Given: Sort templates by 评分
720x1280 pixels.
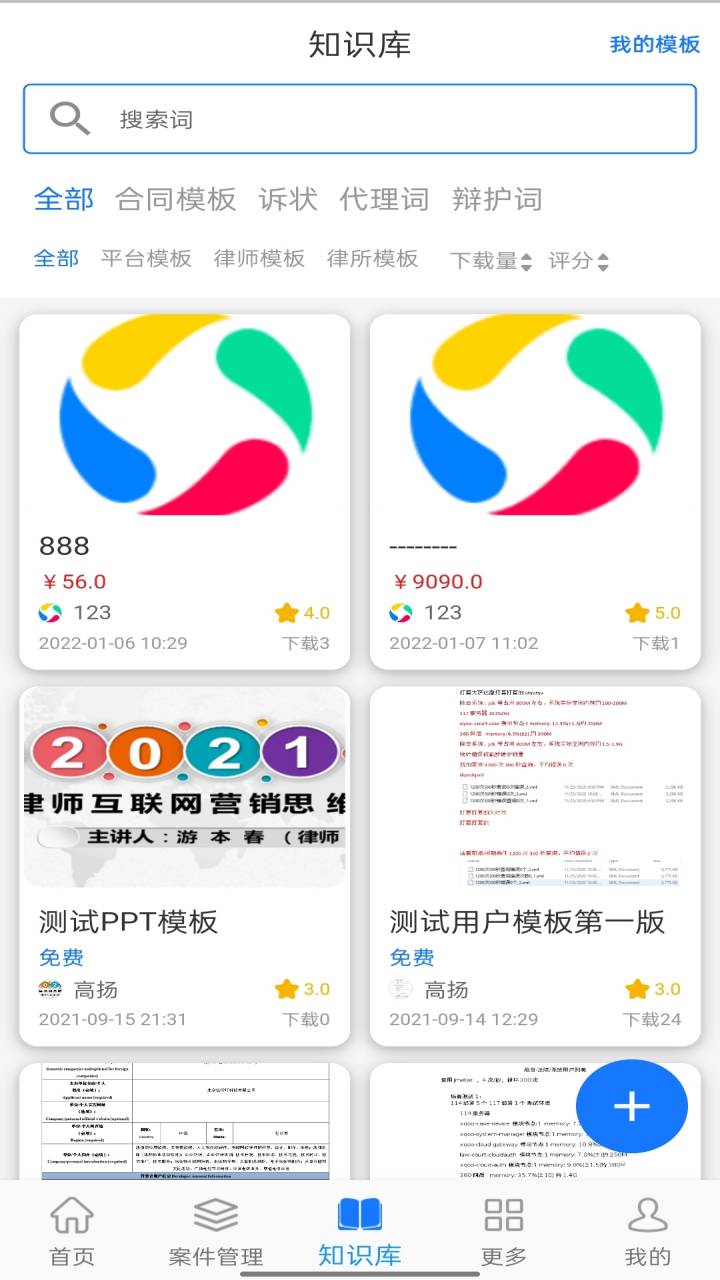Looking at the screenshot, I should click(x=578, y=261).
